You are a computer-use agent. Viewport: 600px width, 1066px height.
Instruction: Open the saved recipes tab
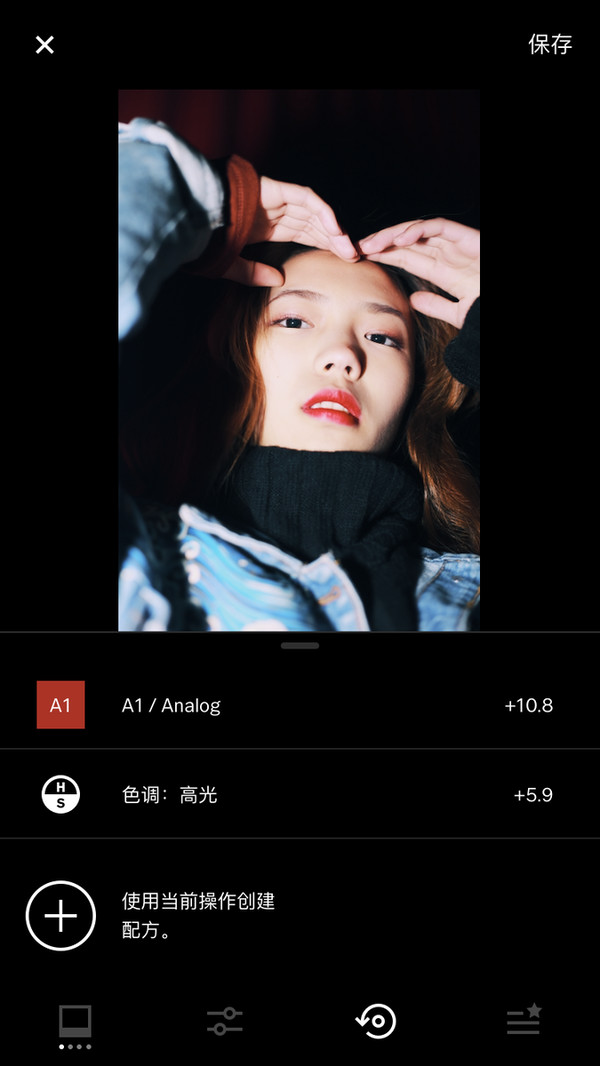[524, 1022]
